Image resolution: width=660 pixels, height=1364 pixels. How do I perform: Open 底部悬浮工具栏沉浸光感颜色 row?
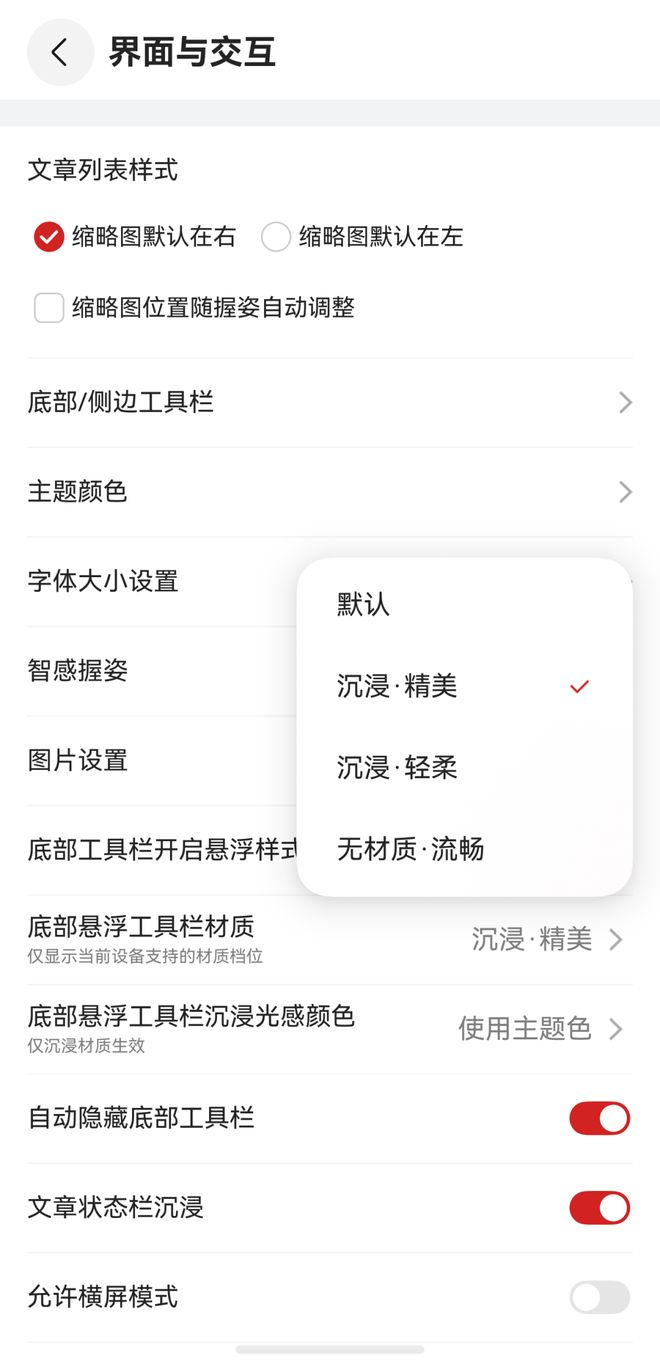(x=330, y=1029)
